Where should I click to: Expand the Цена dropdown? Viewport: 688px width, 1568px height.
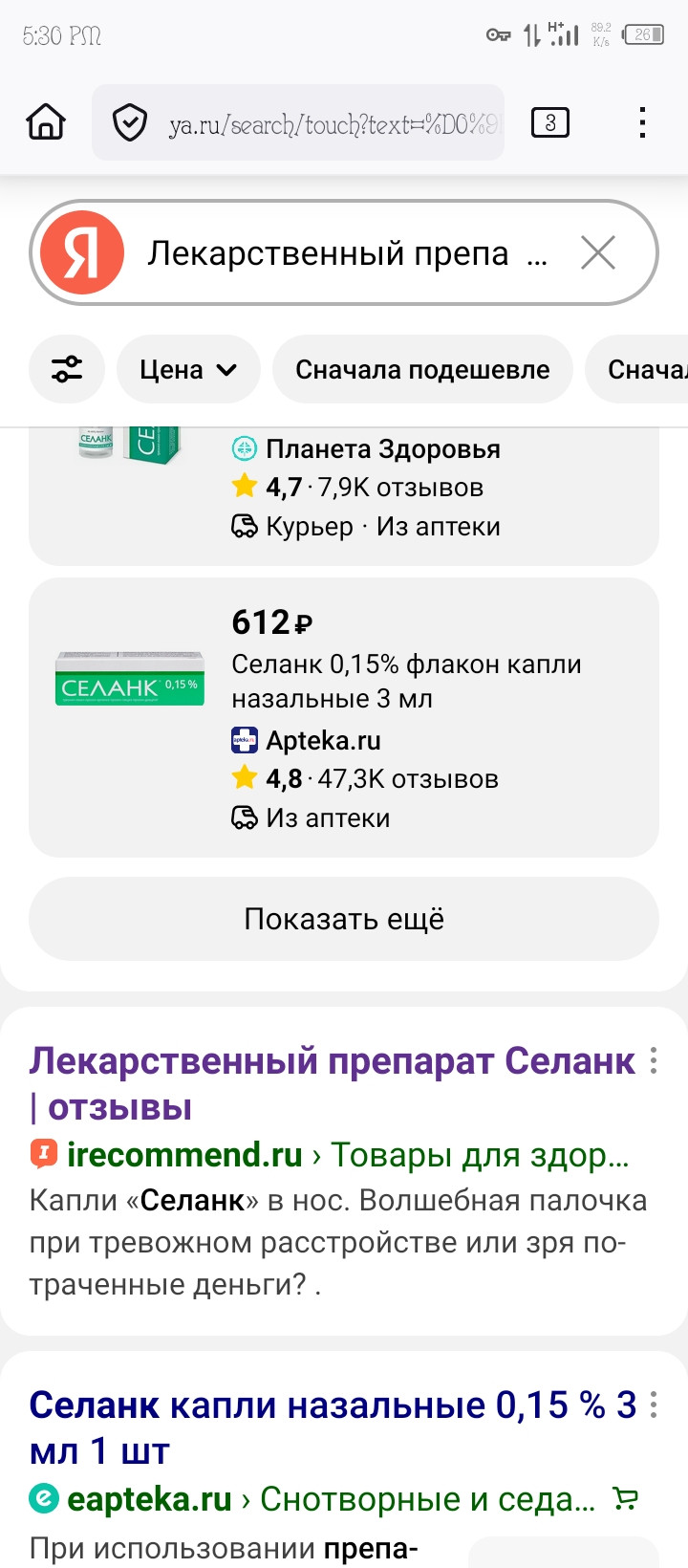188,369
